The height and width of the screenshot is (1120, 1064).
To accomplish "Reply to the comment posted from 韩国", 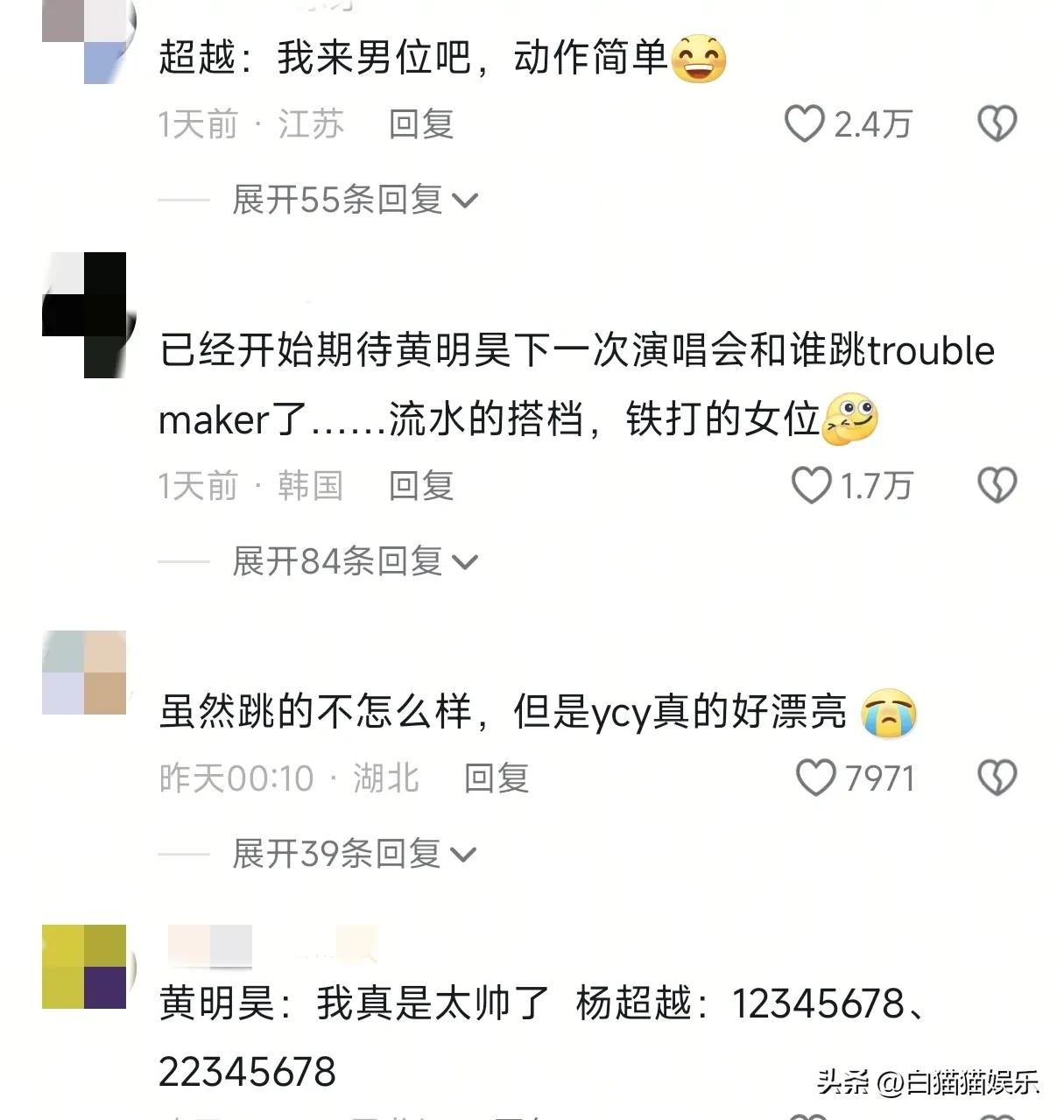I will point(420,485).
